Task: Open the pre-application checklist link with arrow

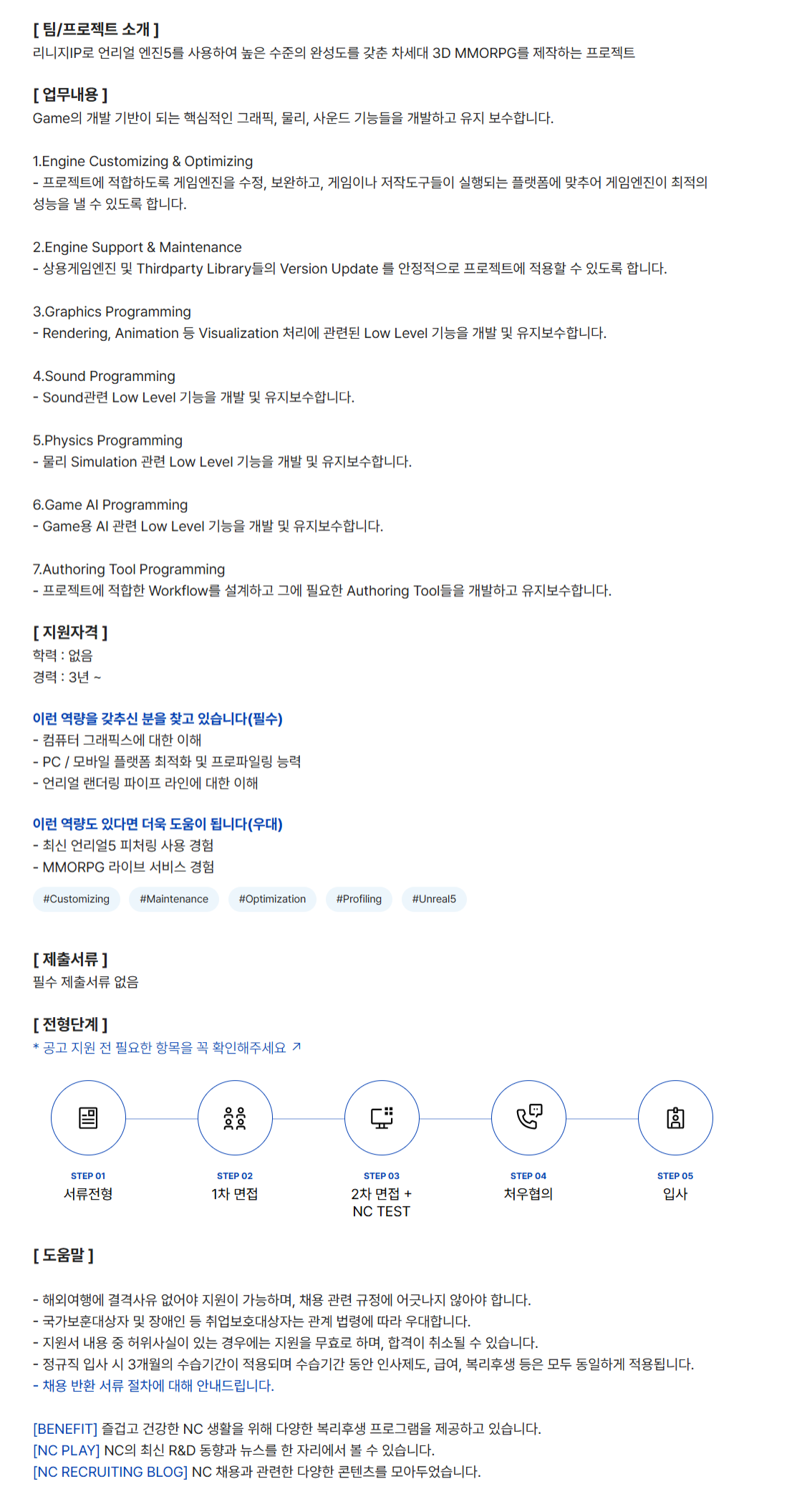Action: tap(167, 1048)
